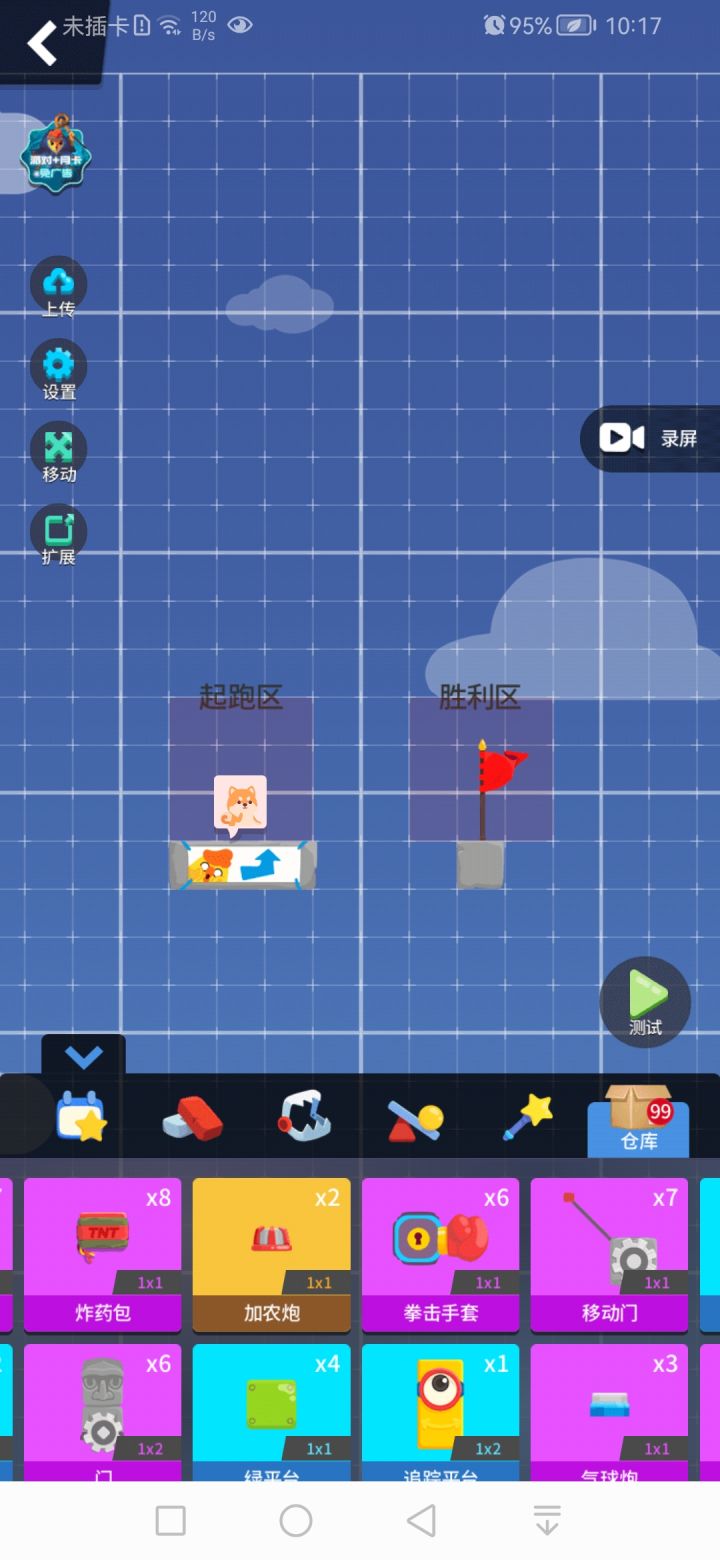Open the 上传 (upload) tool
Viewport: 720px width, 1560px height.
57,284
